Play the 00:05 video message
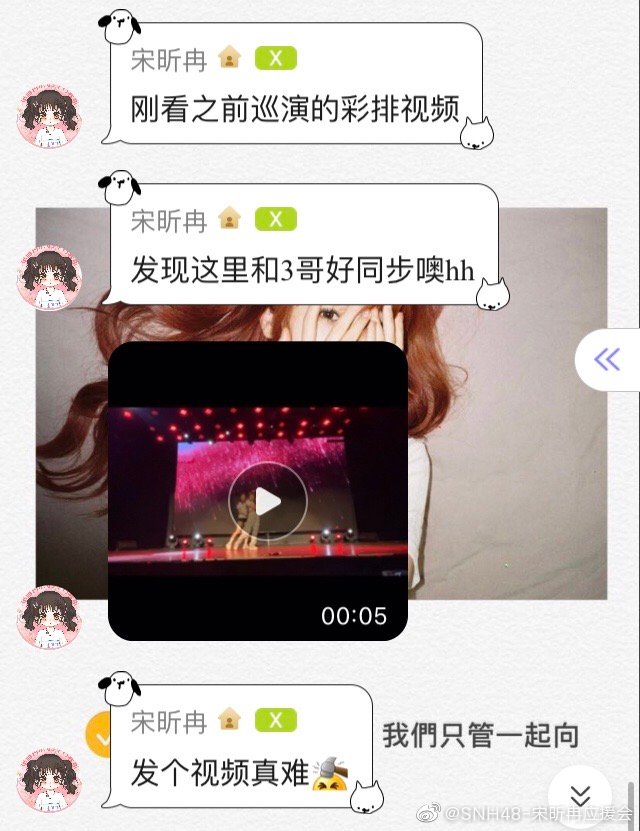 (x=267, y=502)
